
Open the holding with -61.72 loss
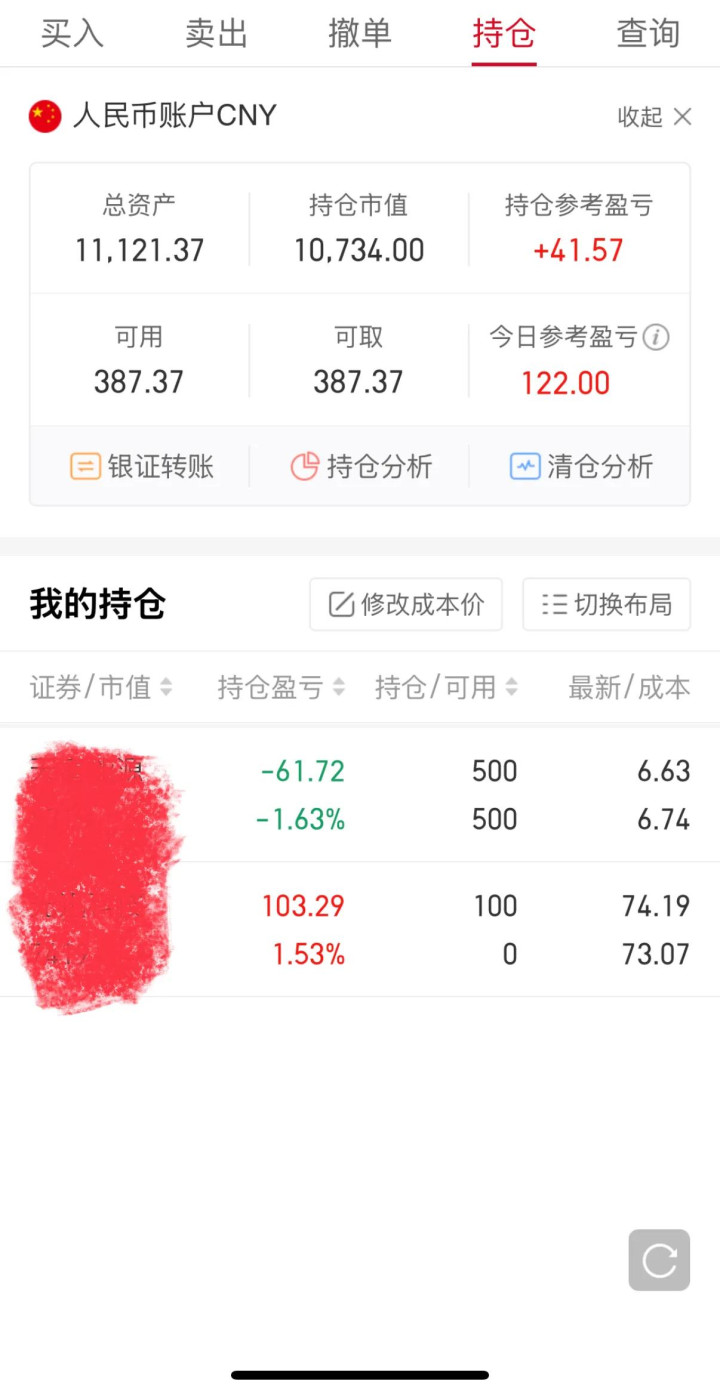(x=360, y=795)
